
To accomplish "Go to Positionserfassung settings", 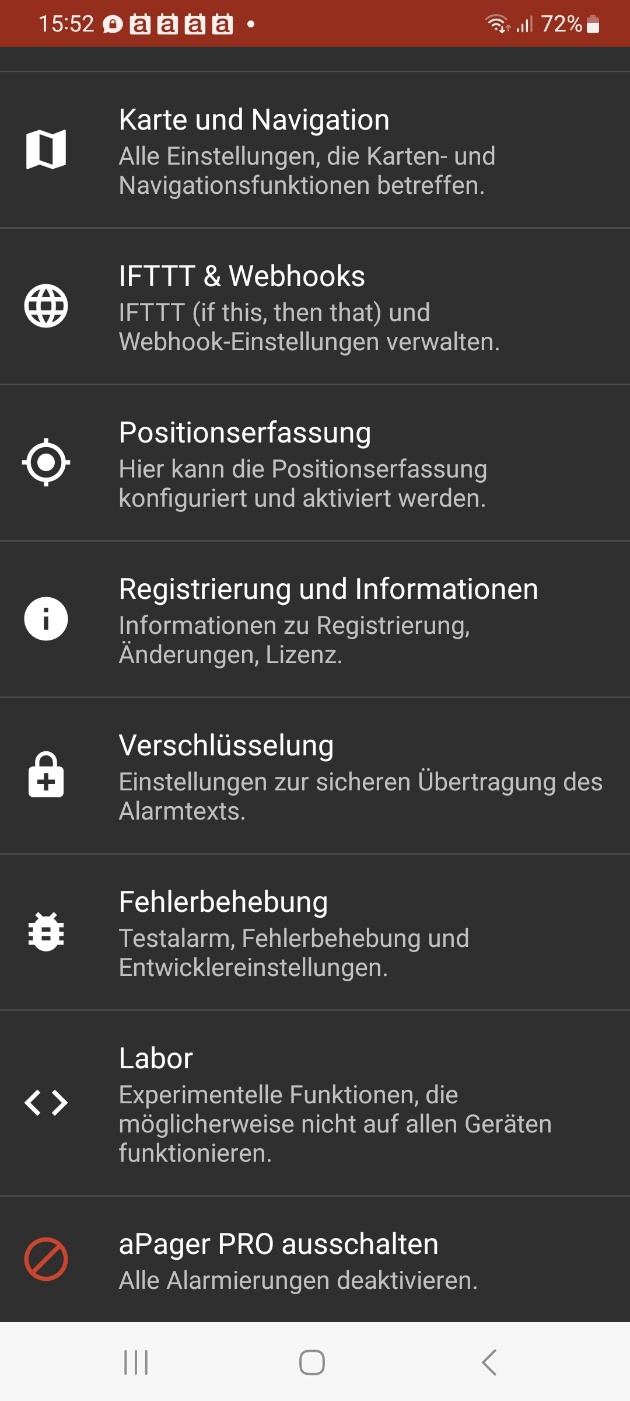I will pyautogui.click(x=315, y=464).
